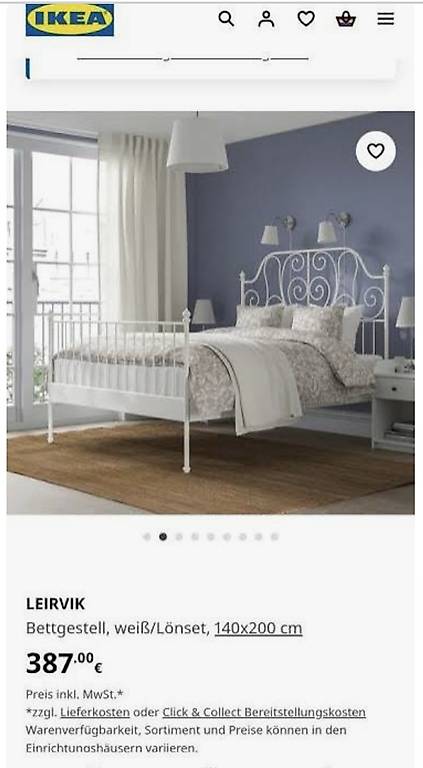
Task: Go to the IKEA home page logo
Action: (70, 20)
